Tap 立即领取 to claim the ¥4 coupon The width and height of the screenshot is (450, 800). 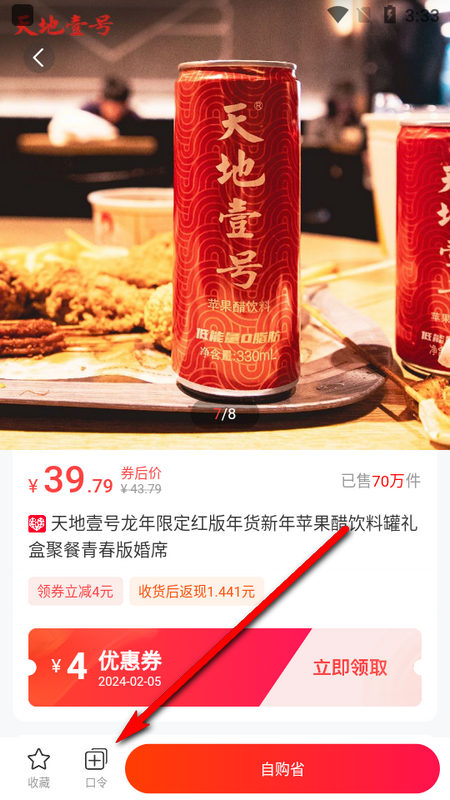pyautogui.click(x=350, y=667)
